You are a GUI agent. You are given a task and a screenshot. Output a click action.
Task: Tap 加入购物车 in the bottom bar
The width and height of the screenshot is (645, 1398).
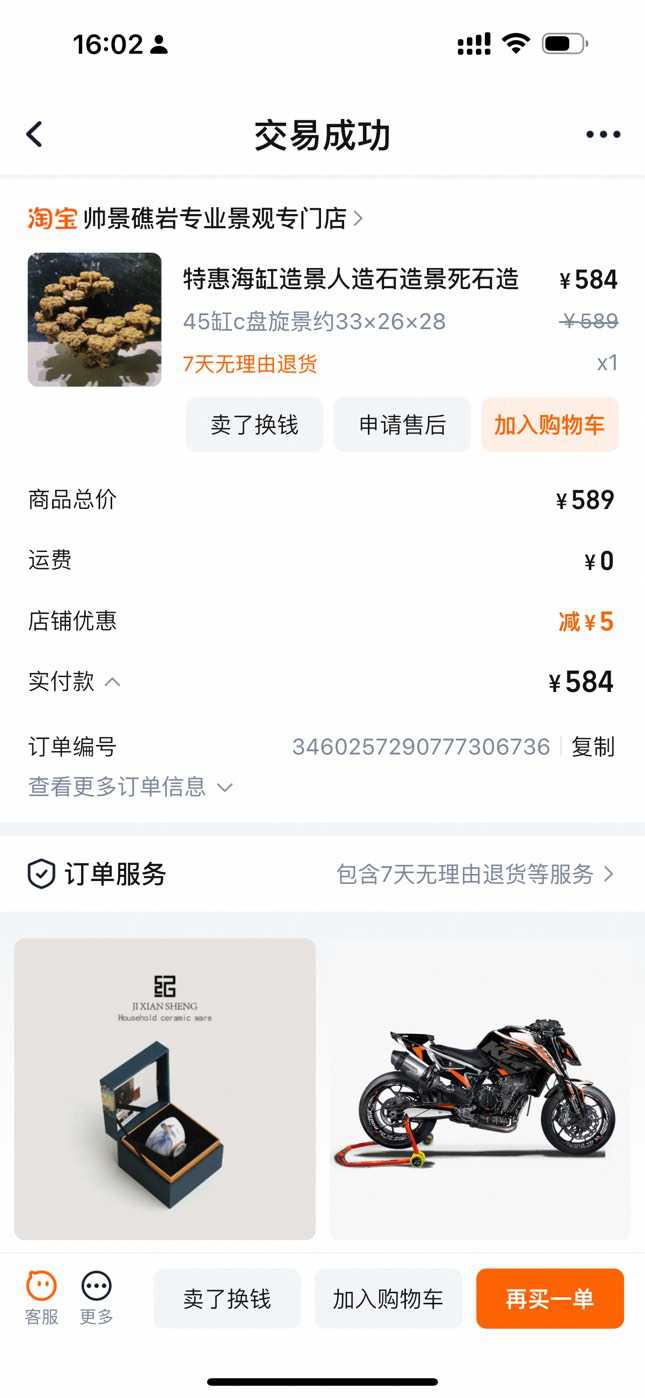pyautogui.click(x=388, y=1299)
